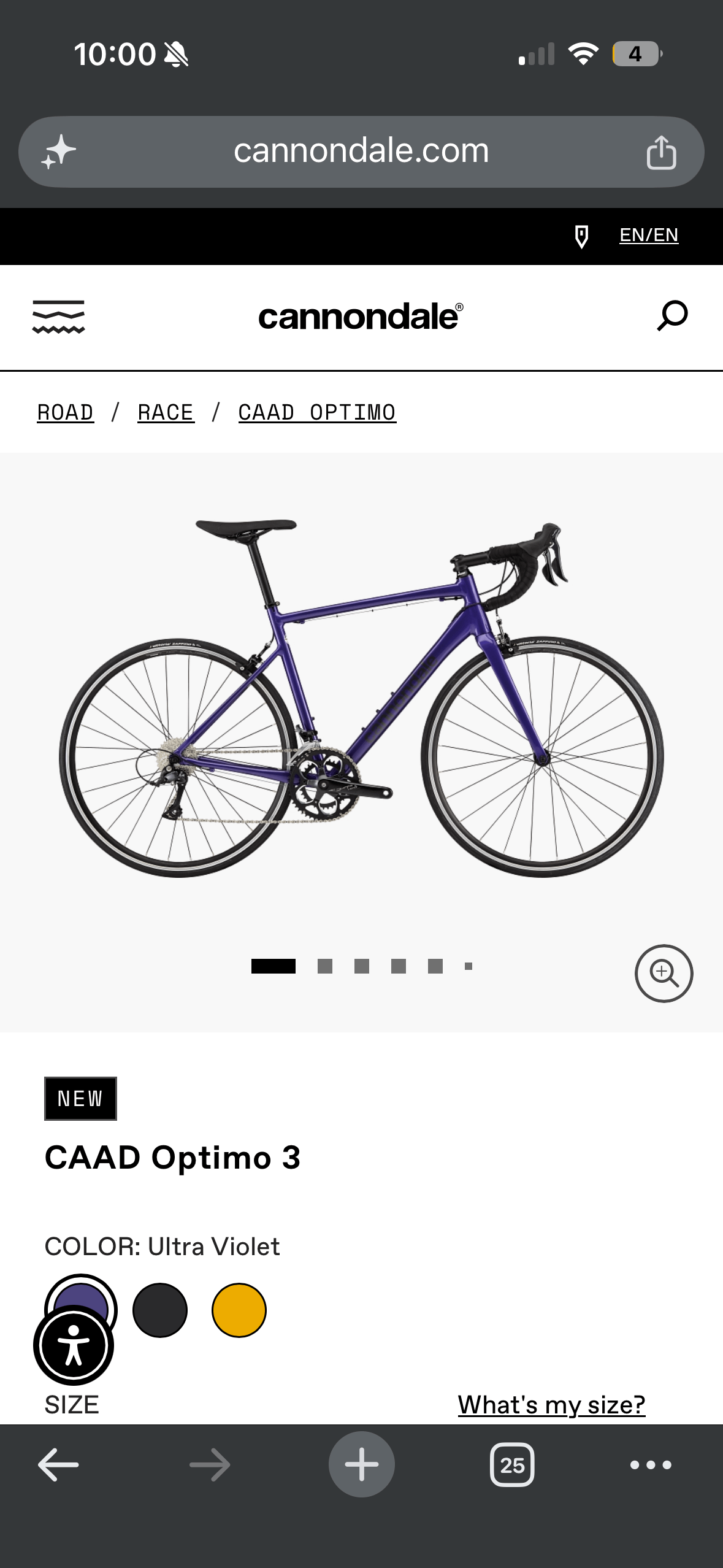The image size is (723, 1568).
Task: Open a new browser tab
Action: (361, 1464)
